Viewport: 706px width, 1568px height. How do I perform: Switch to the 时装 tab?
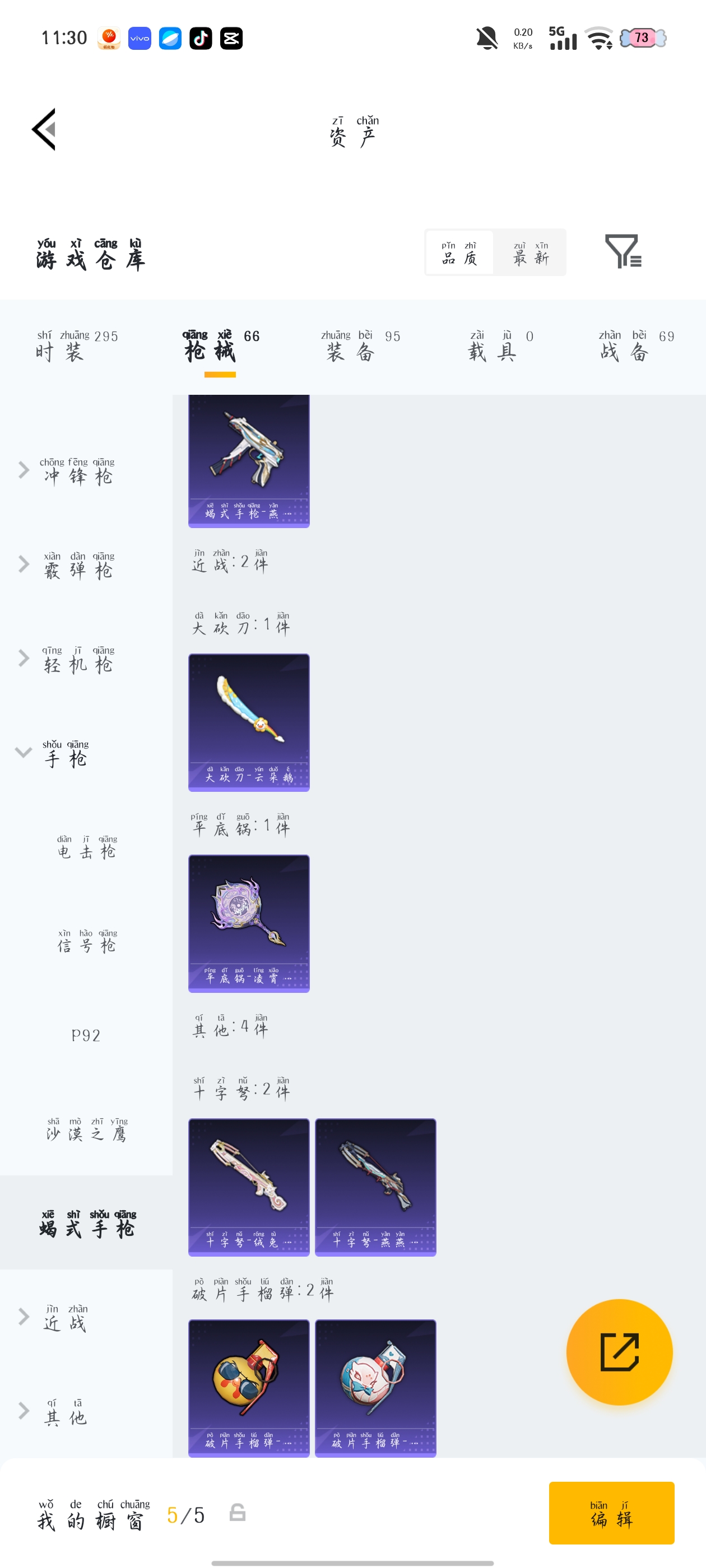[76, 345]
